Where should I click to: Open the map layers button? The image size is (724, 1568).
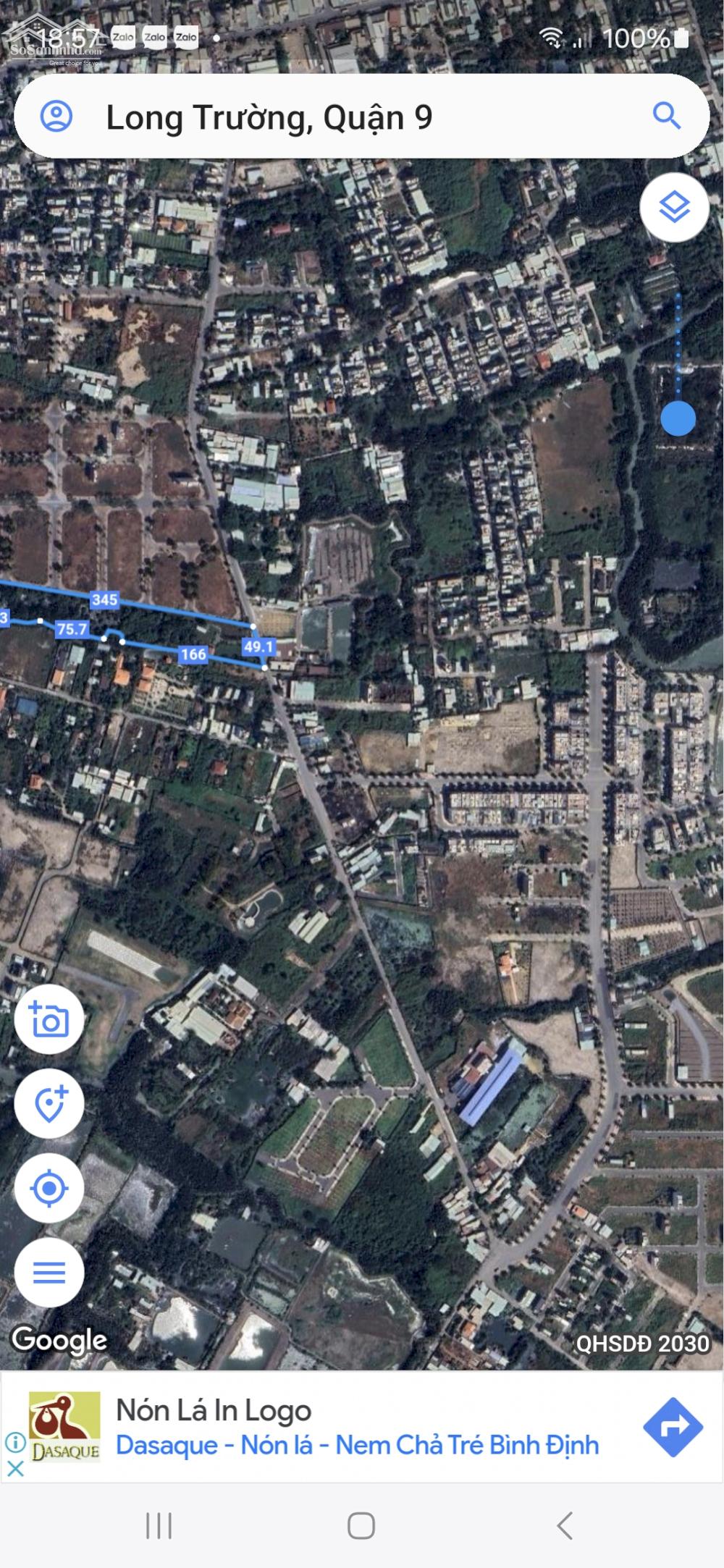(674, 208)
